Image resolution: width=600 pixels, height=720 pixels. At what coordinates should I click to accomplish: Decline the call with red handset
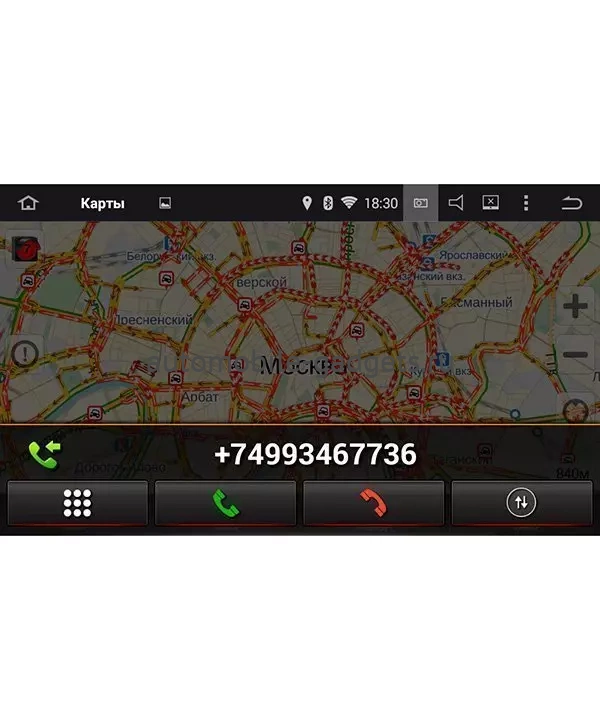(373, 503)
